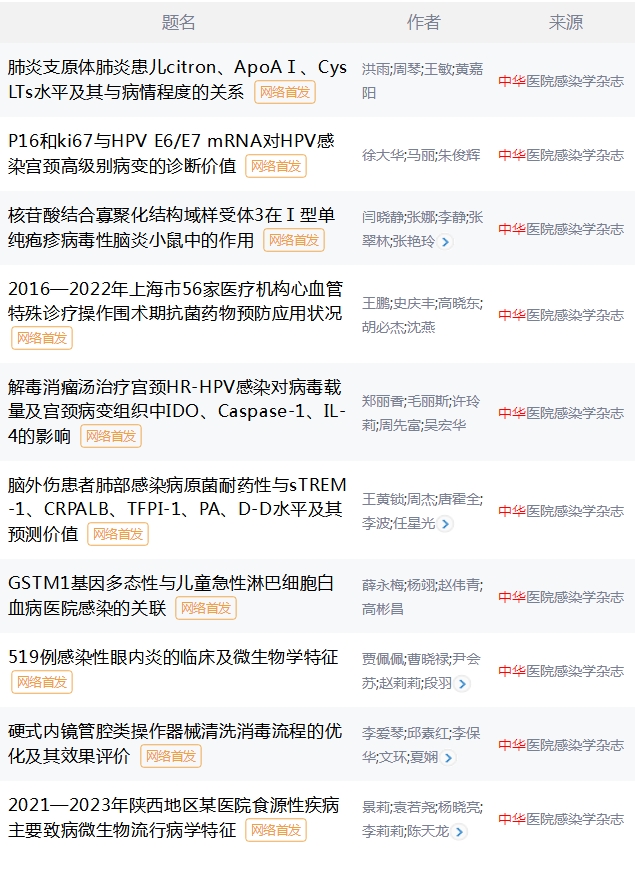Expand the author list after 陈天龙

(458, 832)
